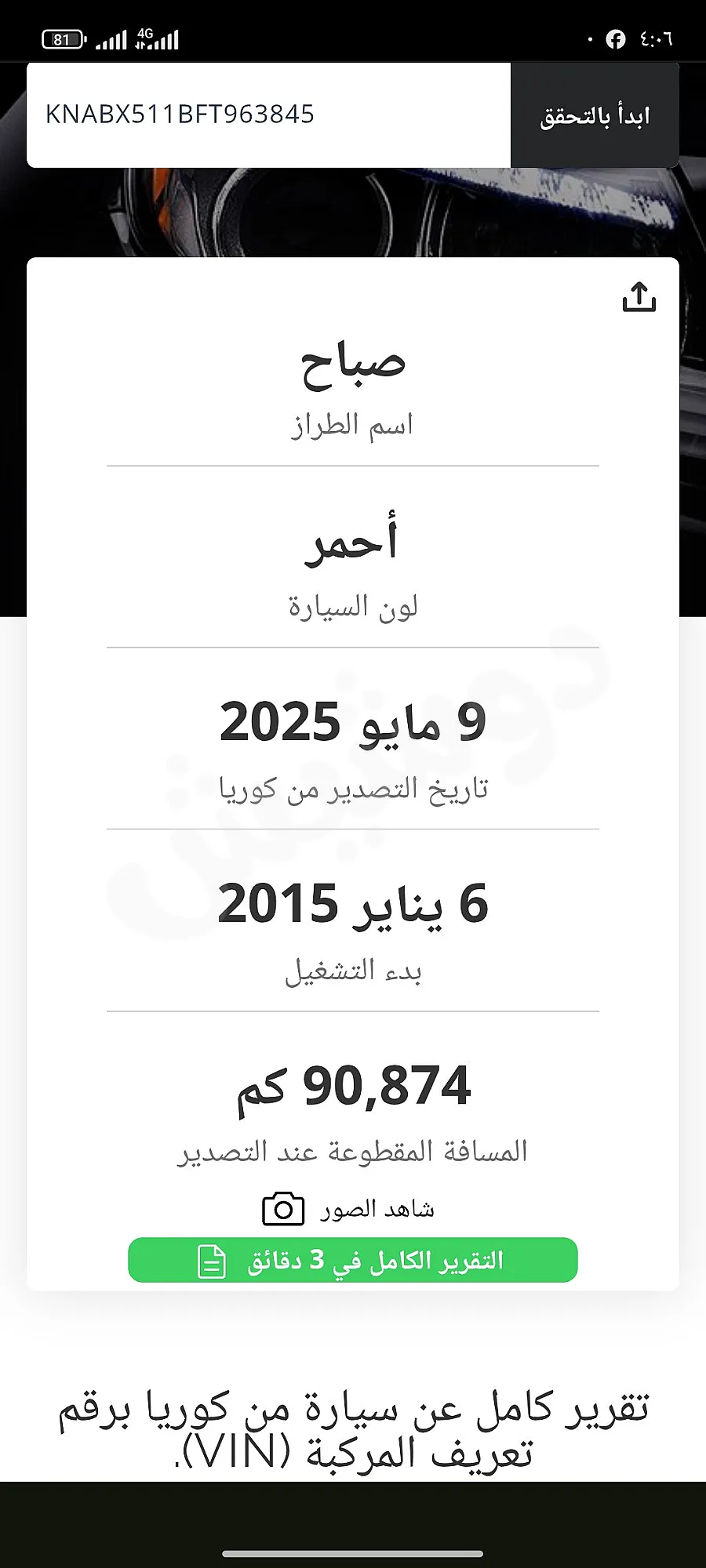Image resolution: width=706 pixels, height=1568 pixels.
Task: Tap the ابدأ بالتحقق check button
Action: coord(595,115)
